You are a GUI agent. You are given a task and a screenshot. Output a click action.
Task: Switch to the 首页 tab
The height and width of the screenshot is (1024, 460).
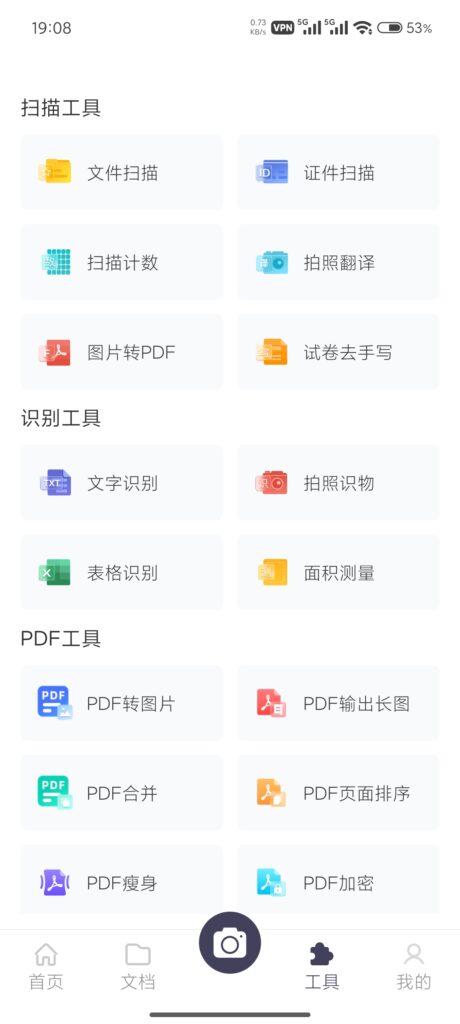click(x=46, y=967)
